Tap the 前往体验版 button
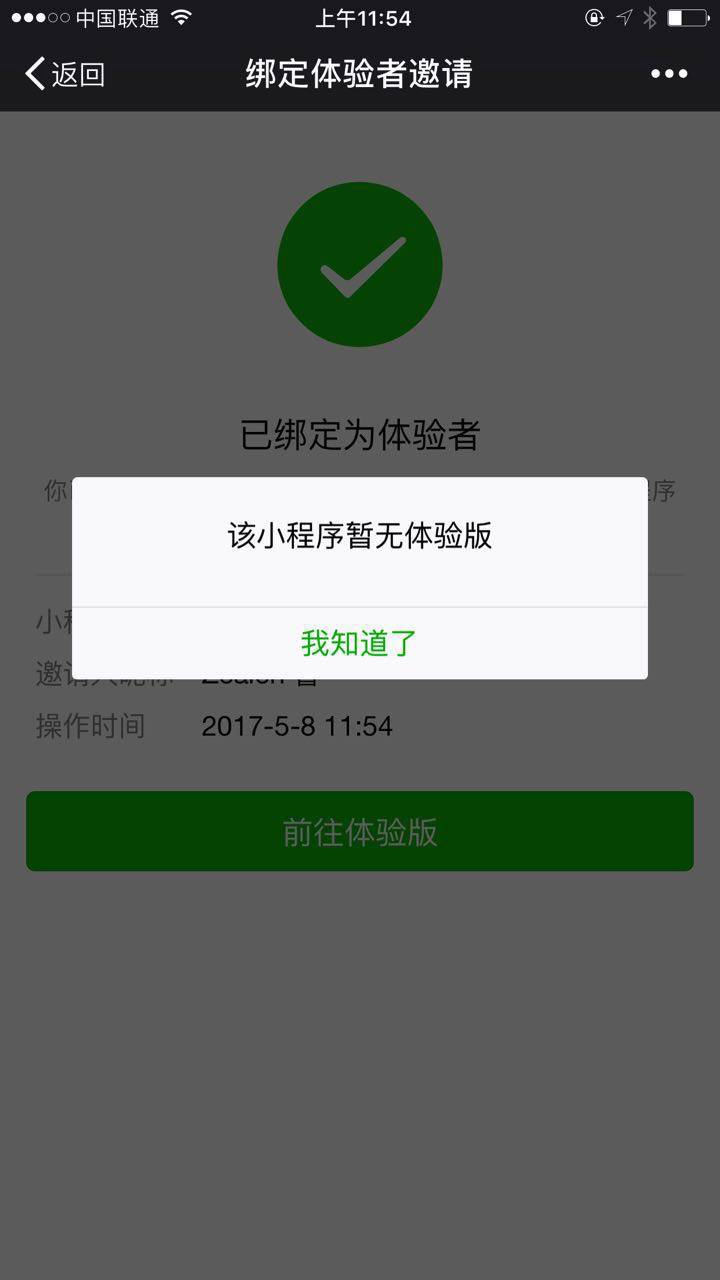The height and width of the screenshot is (1280, 720). (x=359, y=832)
